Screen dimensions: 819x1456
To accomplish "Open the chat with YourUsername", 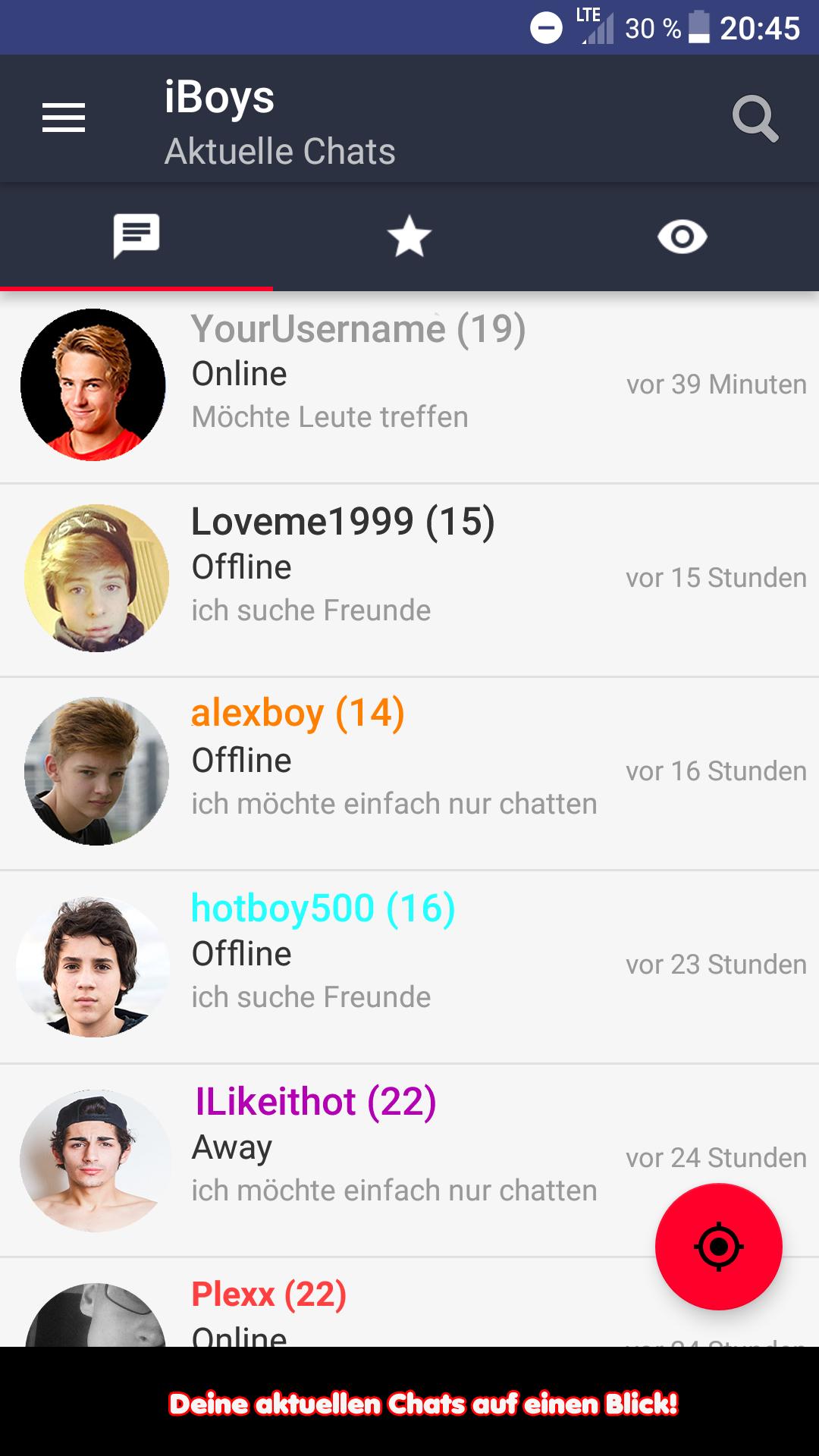I will click(409, 385).
